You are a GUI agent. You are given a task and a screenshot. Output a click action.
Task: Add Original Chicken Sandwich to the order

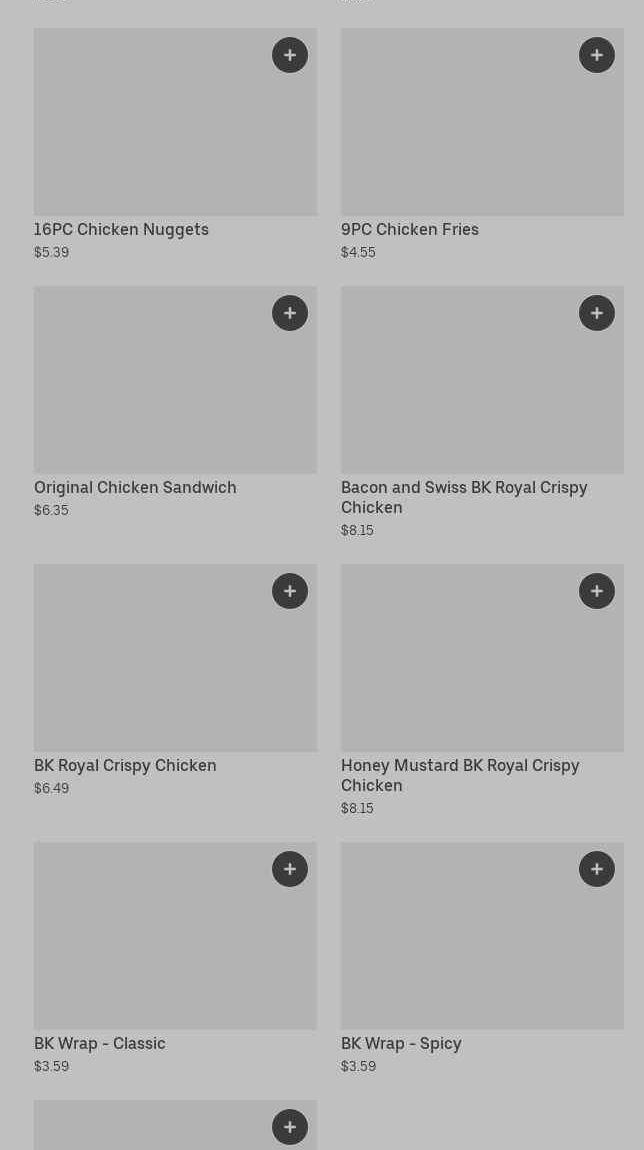[290, 313]
